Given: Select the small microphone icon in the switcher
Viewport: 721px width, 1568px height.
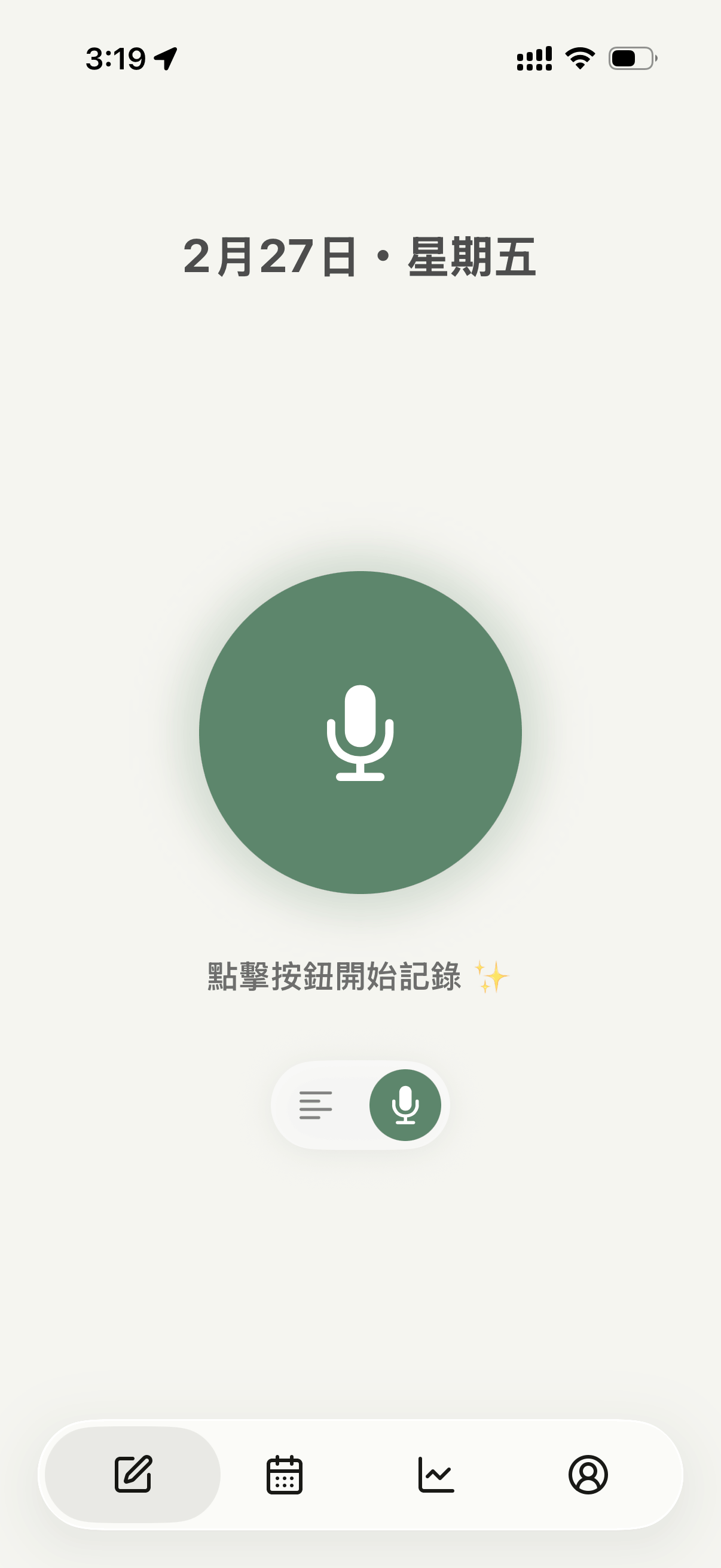Looking at the screenshot, I should [x=405, y=1106].
